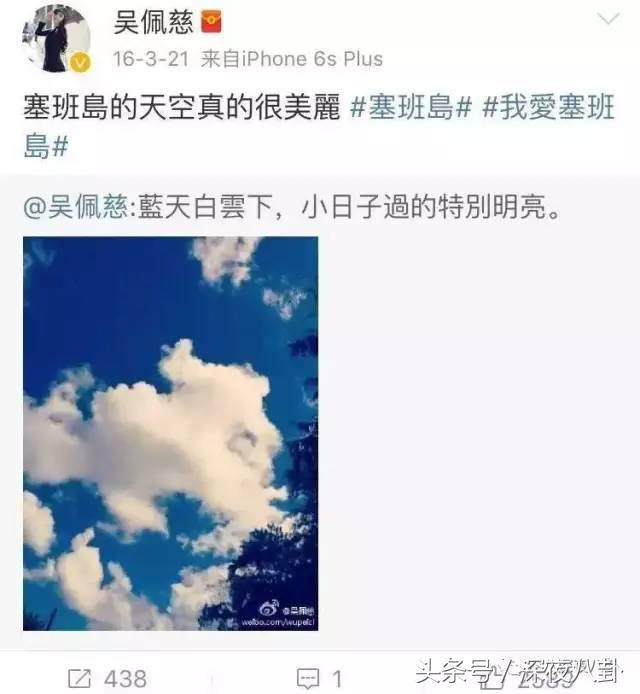The width and height of the screenshot is (640, 694).
Task: Open 吴佩慈's profile avatar
Action: tap(56, 40)
